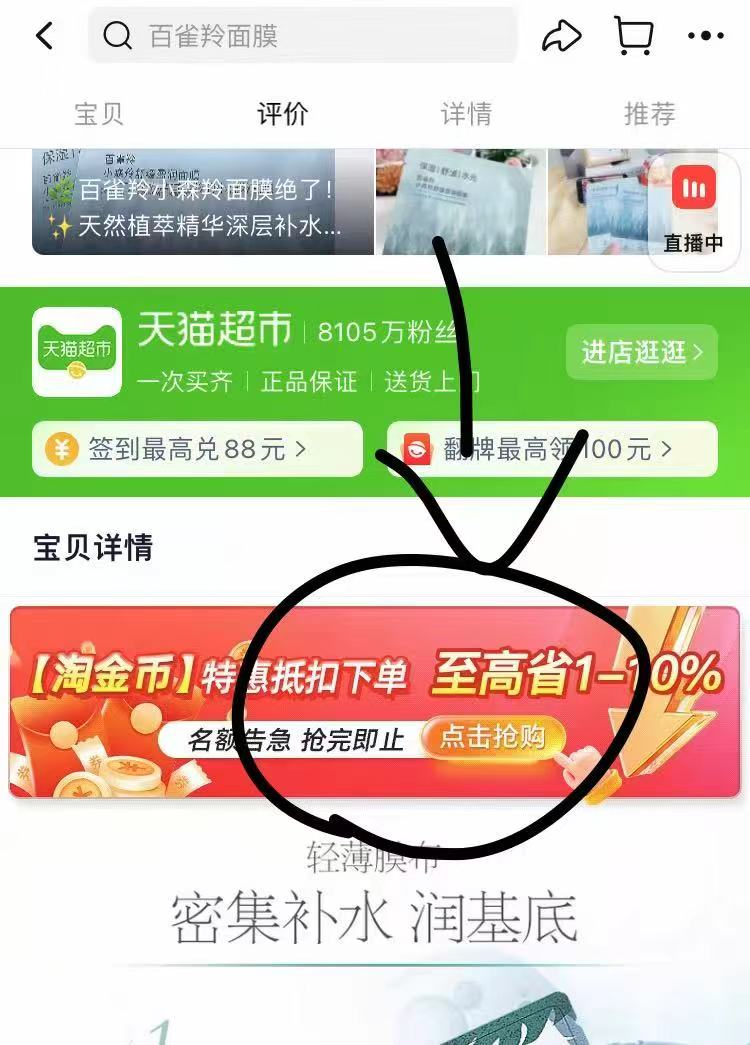Switch to the 宝贝 tab
This screenshot has height=1045, width=750.
tap(99, 114)
